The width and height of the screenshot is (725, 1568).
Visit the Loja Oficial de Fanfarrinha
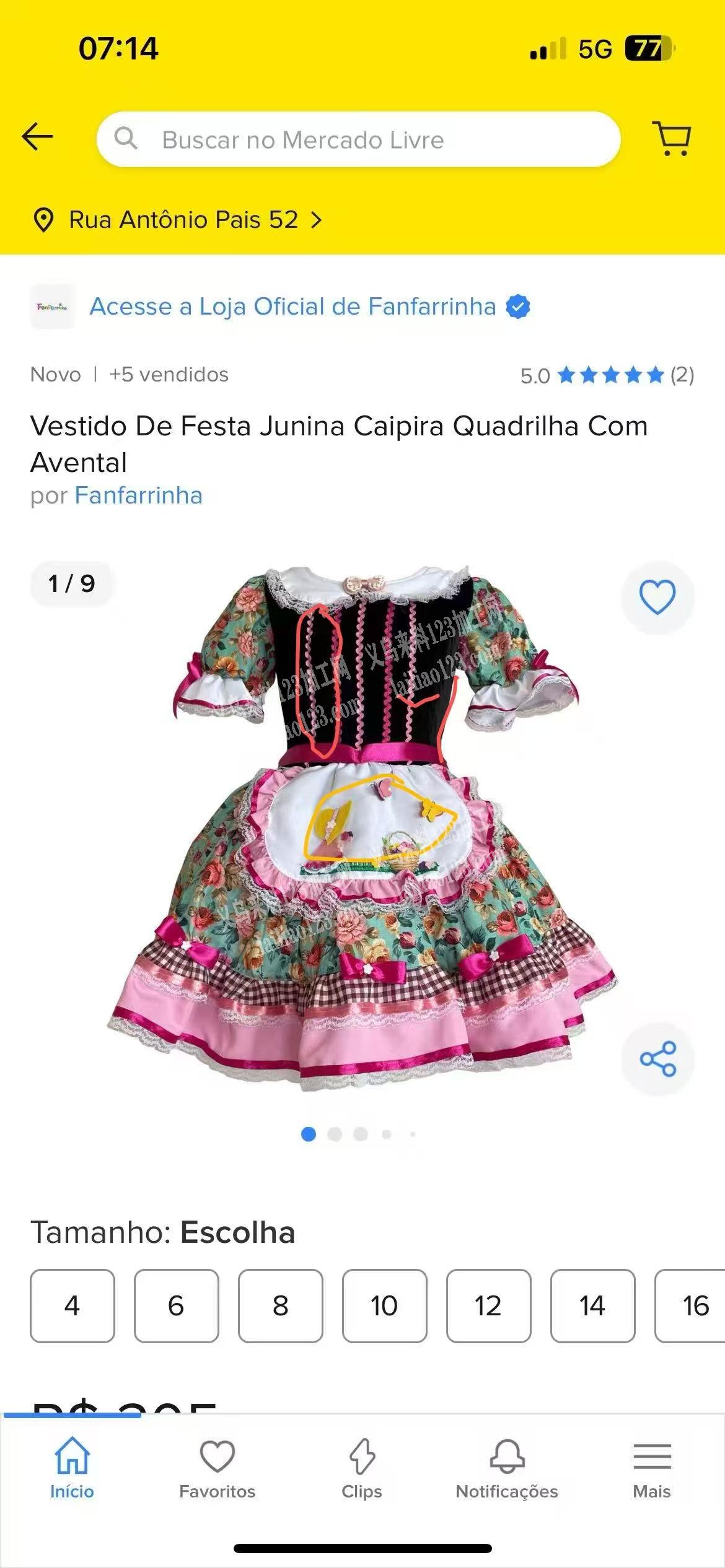(x=292, y=307)
